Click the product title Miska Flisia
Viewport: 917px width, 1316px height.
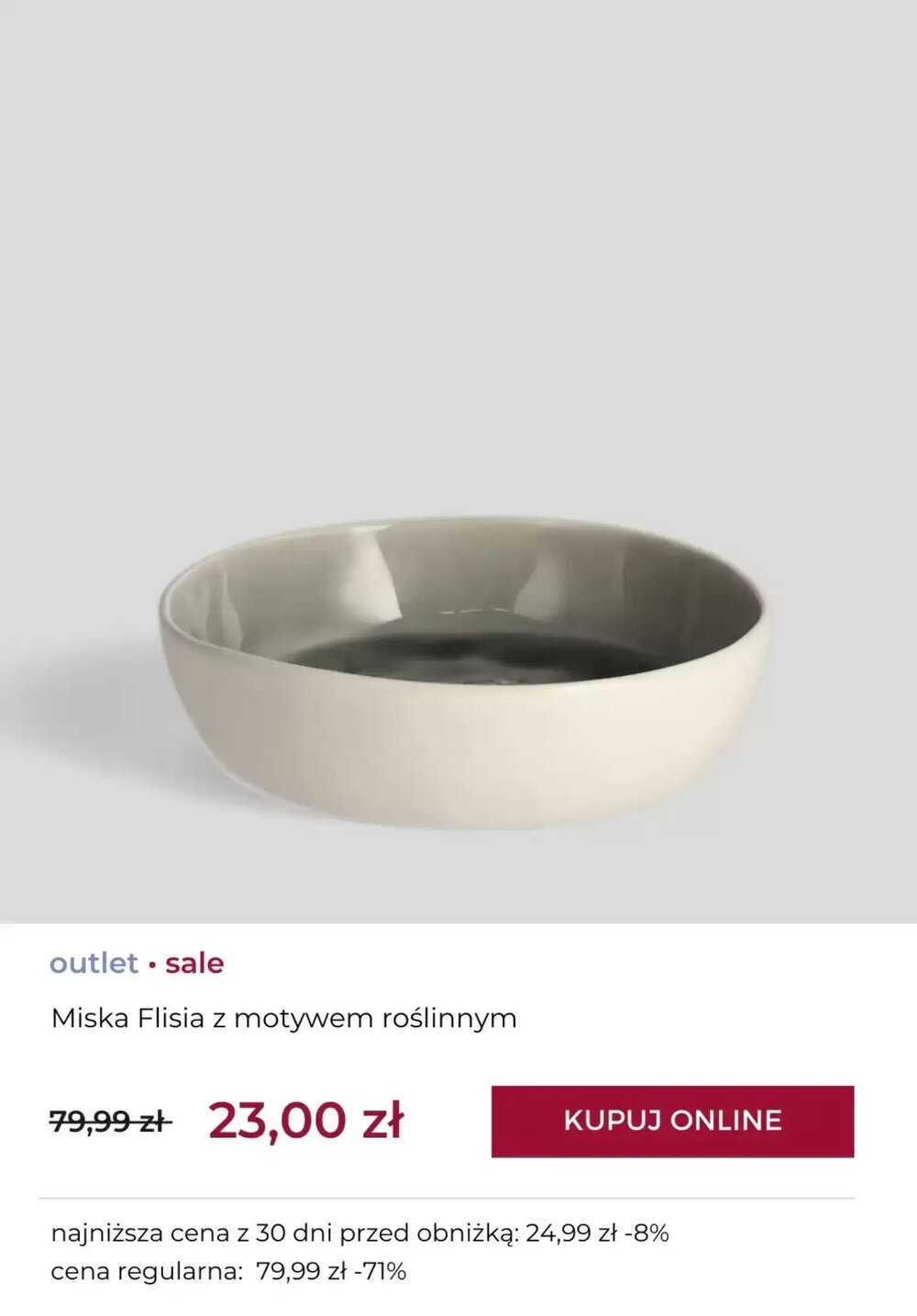[x=284, y=1016]
